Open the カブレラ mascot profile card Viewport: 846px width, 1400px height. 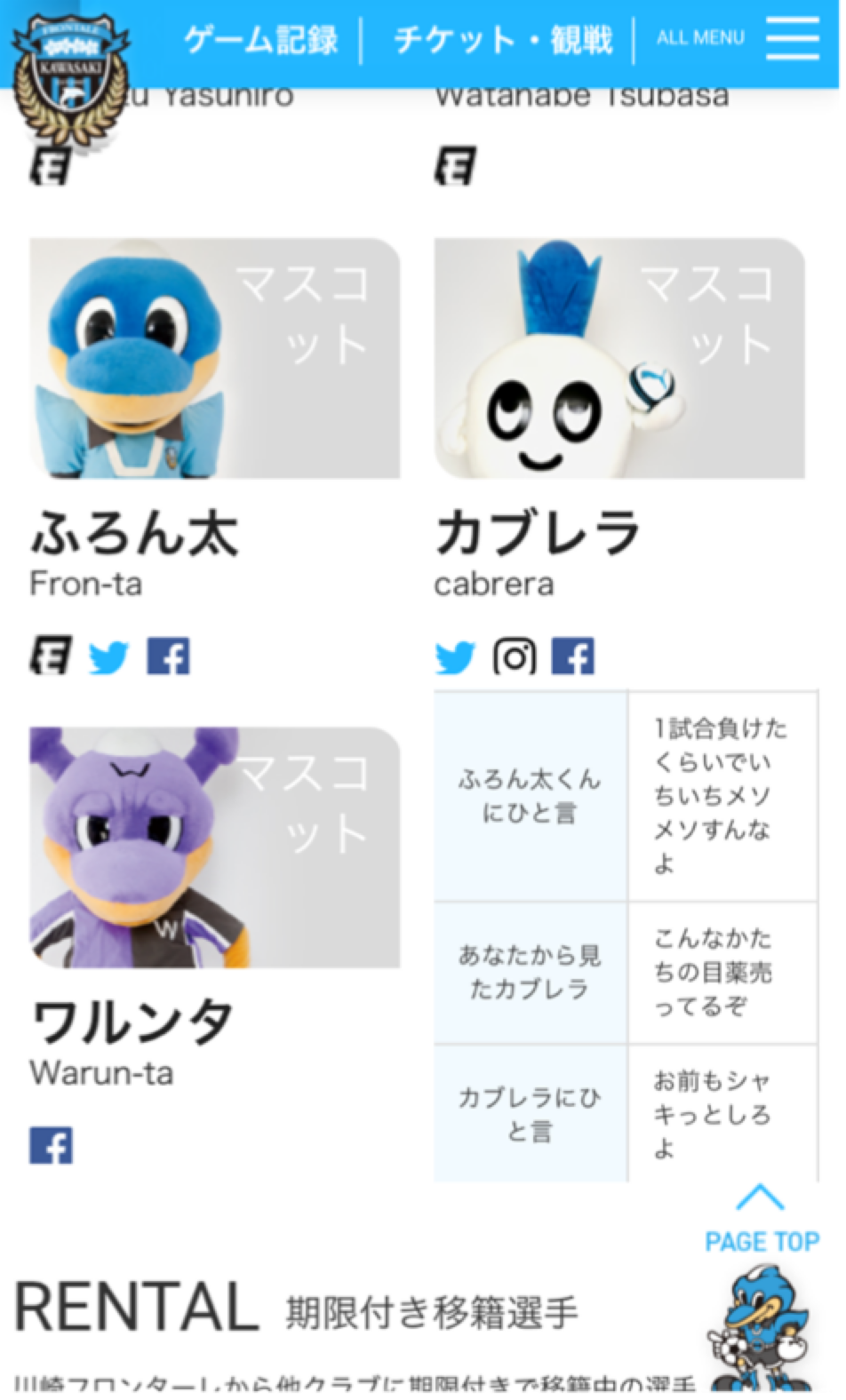(x=619, y=358)
